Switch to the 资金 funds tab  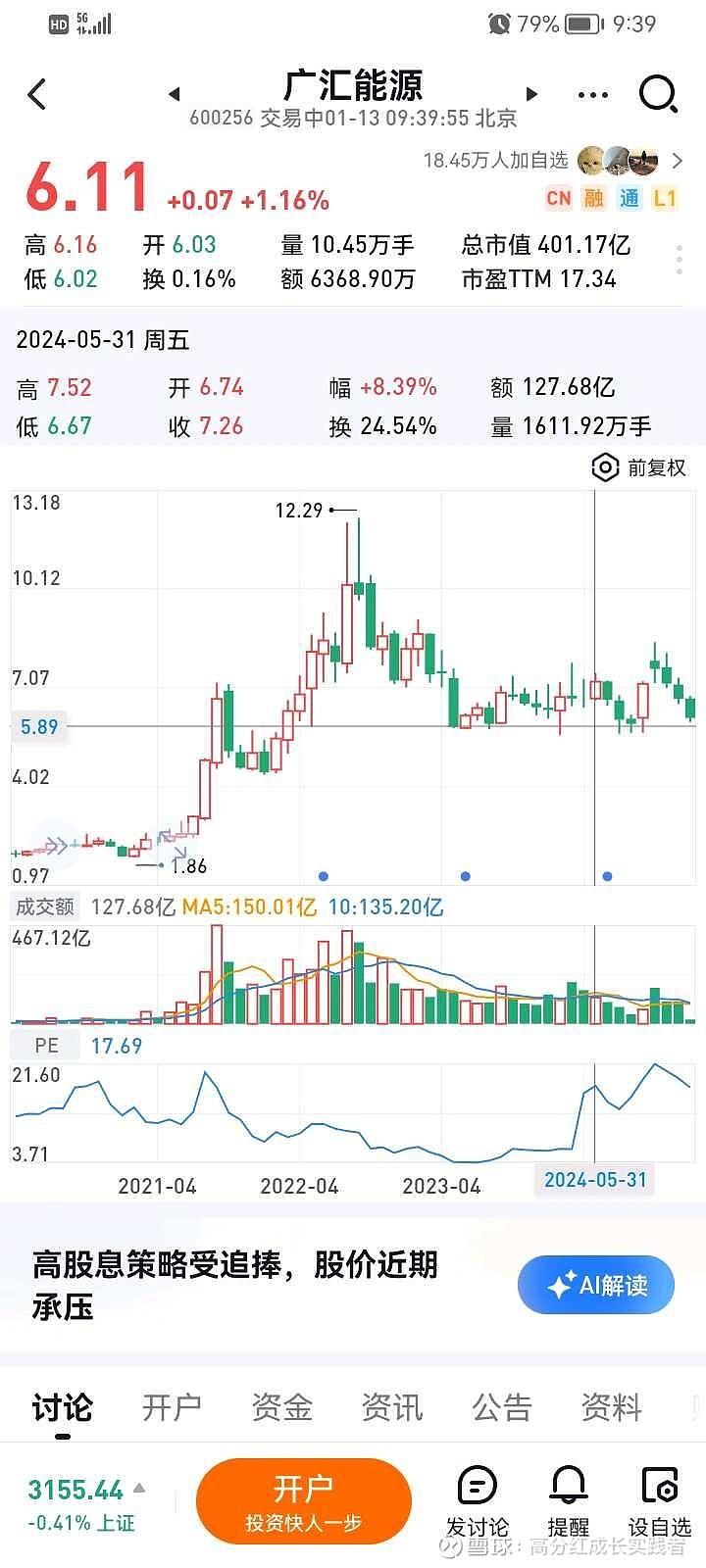point(283,1406)
